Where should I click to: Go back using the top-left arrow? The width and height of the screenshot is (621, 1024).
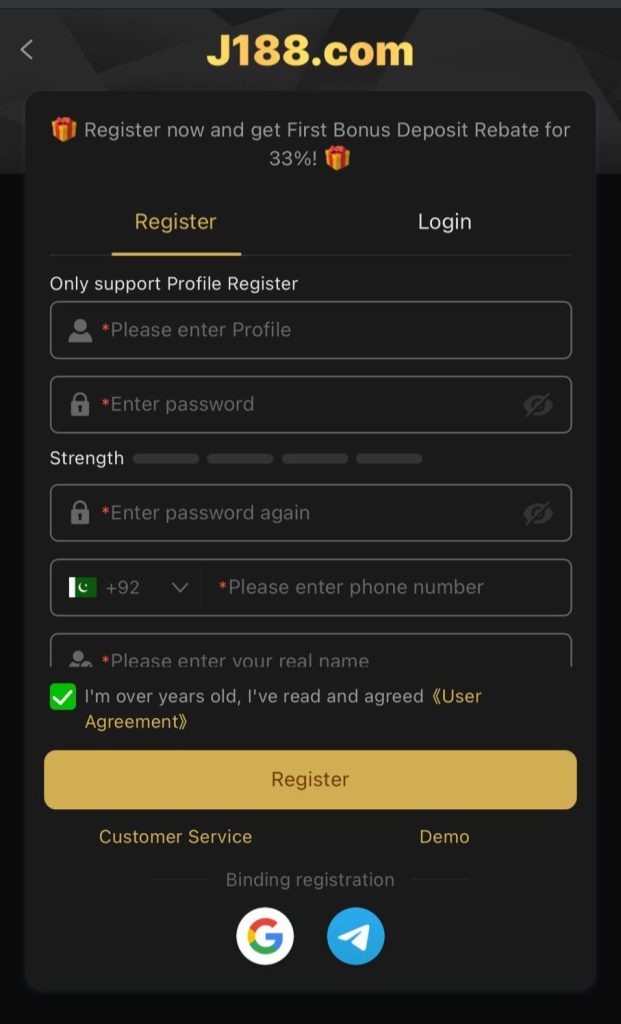(x=27, y=49)
